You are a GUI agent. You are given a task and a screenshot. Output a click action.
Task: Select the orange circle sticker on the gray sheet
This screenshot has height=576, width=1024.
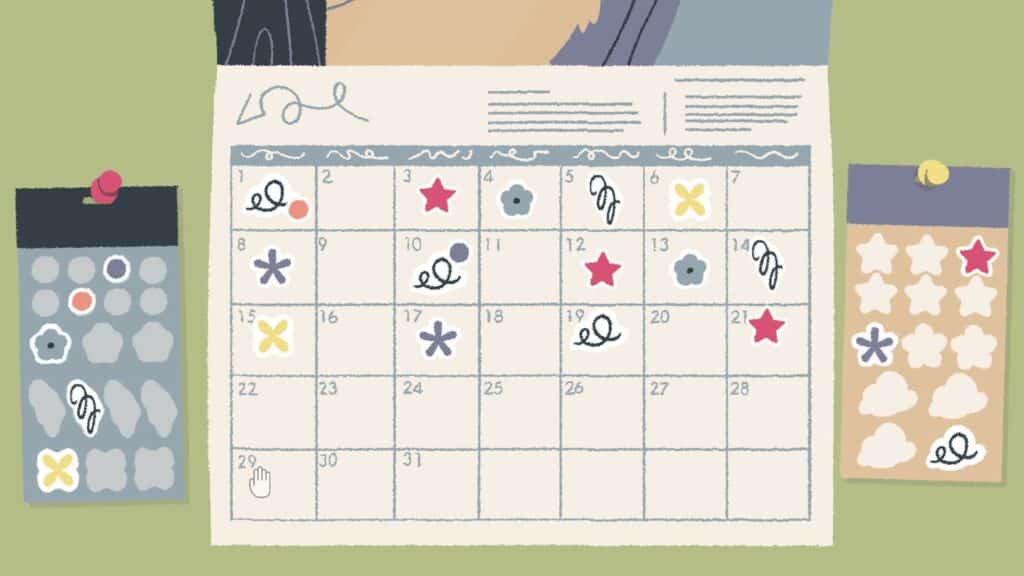tap(82, 301)
